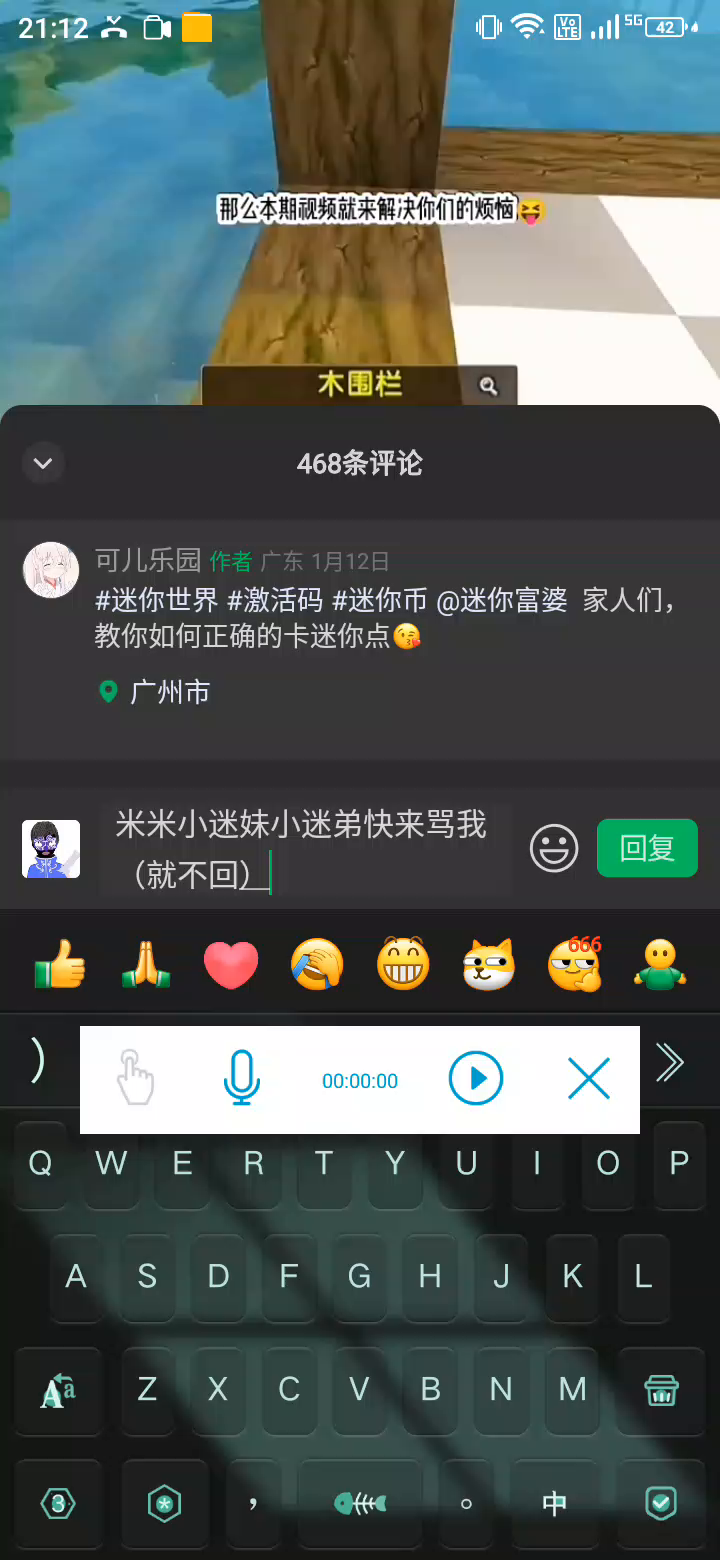
Task: Tap the green 回复 button to post reply
Action: pyautogui.click(x=647, y=848)
